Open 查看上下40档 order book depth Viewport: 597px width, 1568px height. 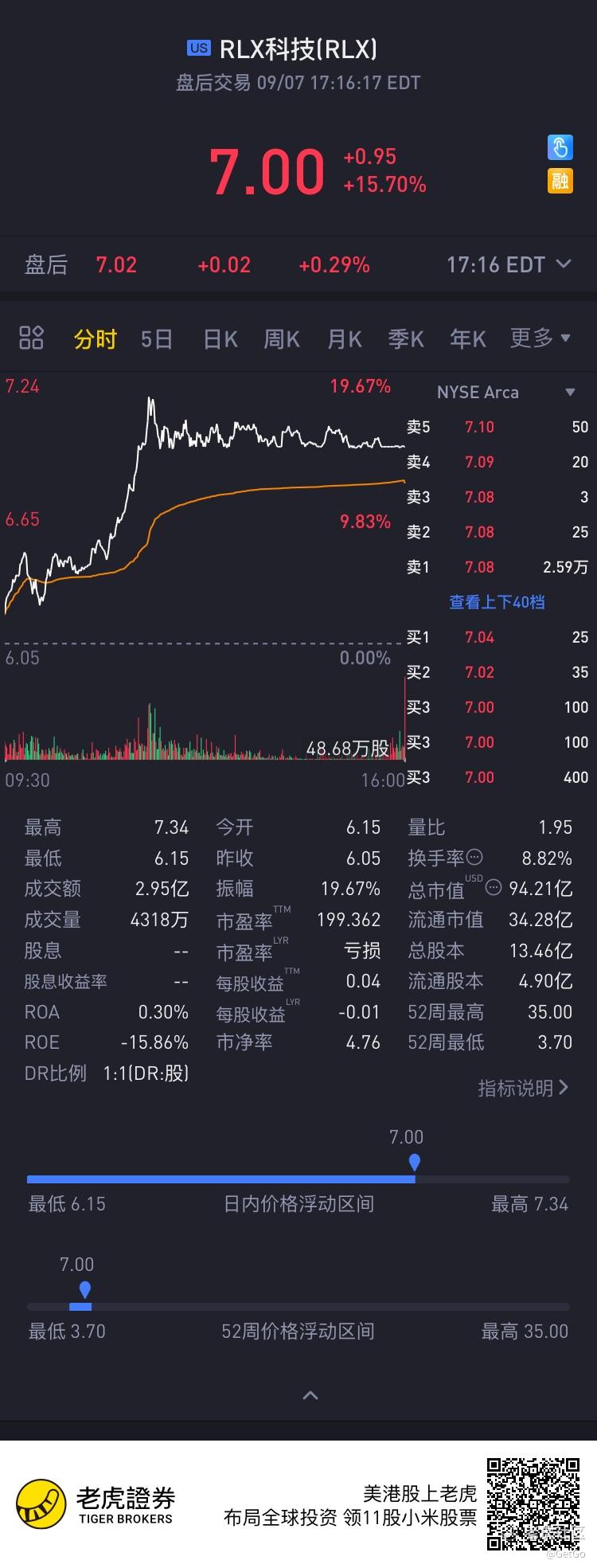497,602
